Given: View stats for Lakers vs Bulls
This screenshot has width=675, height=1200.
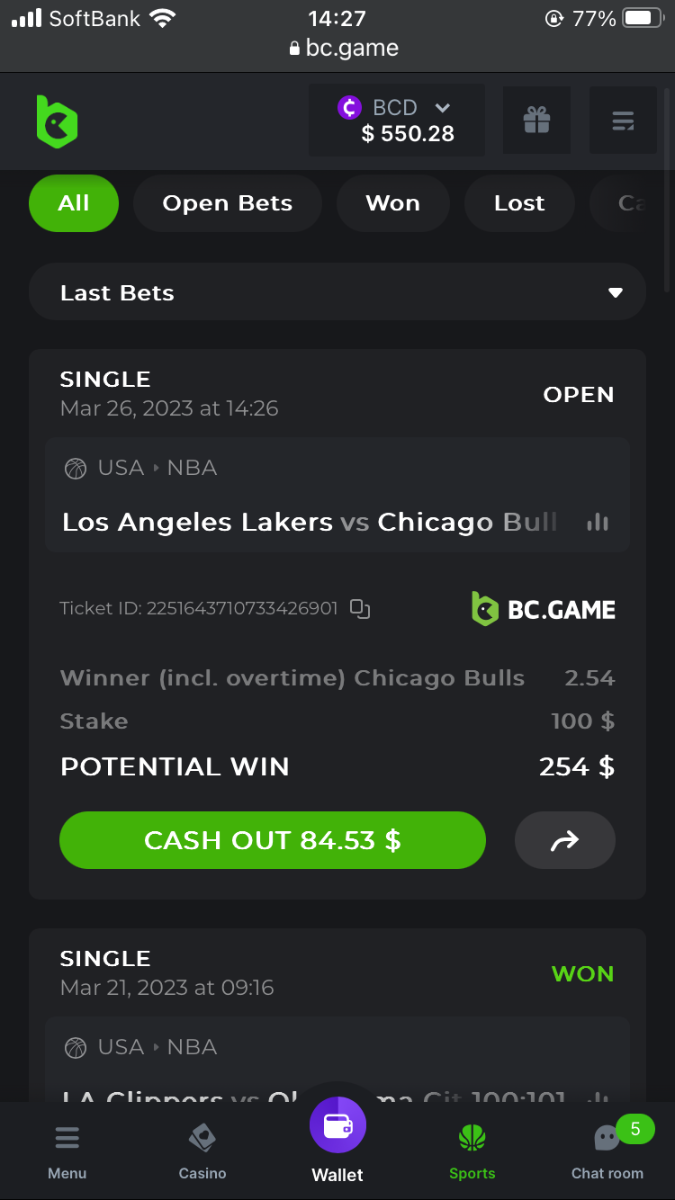Looking at the screenshot, I should tap(598, 522).
